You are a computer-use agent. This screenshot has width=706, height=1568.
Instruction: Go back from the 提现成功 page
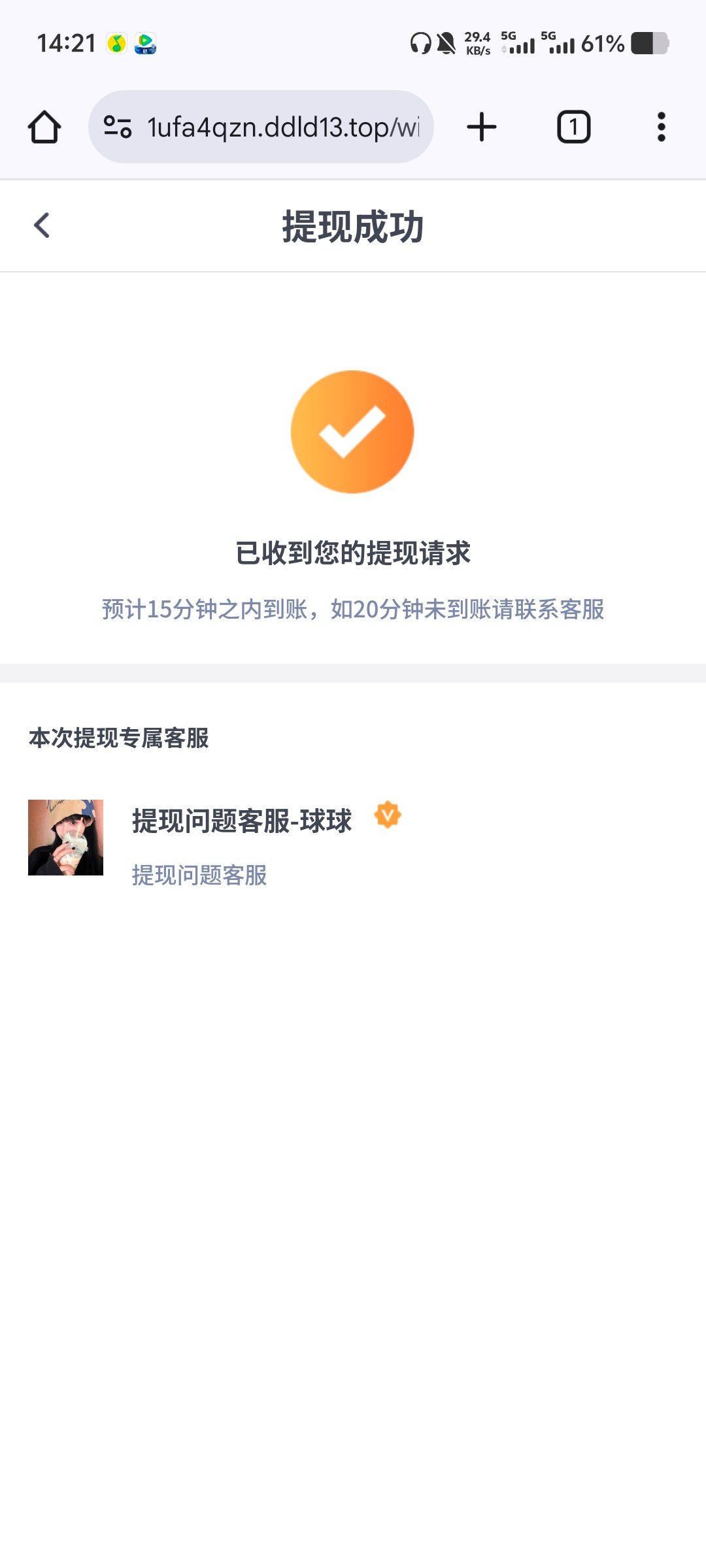pyautogui.click(x=42, y=226)
